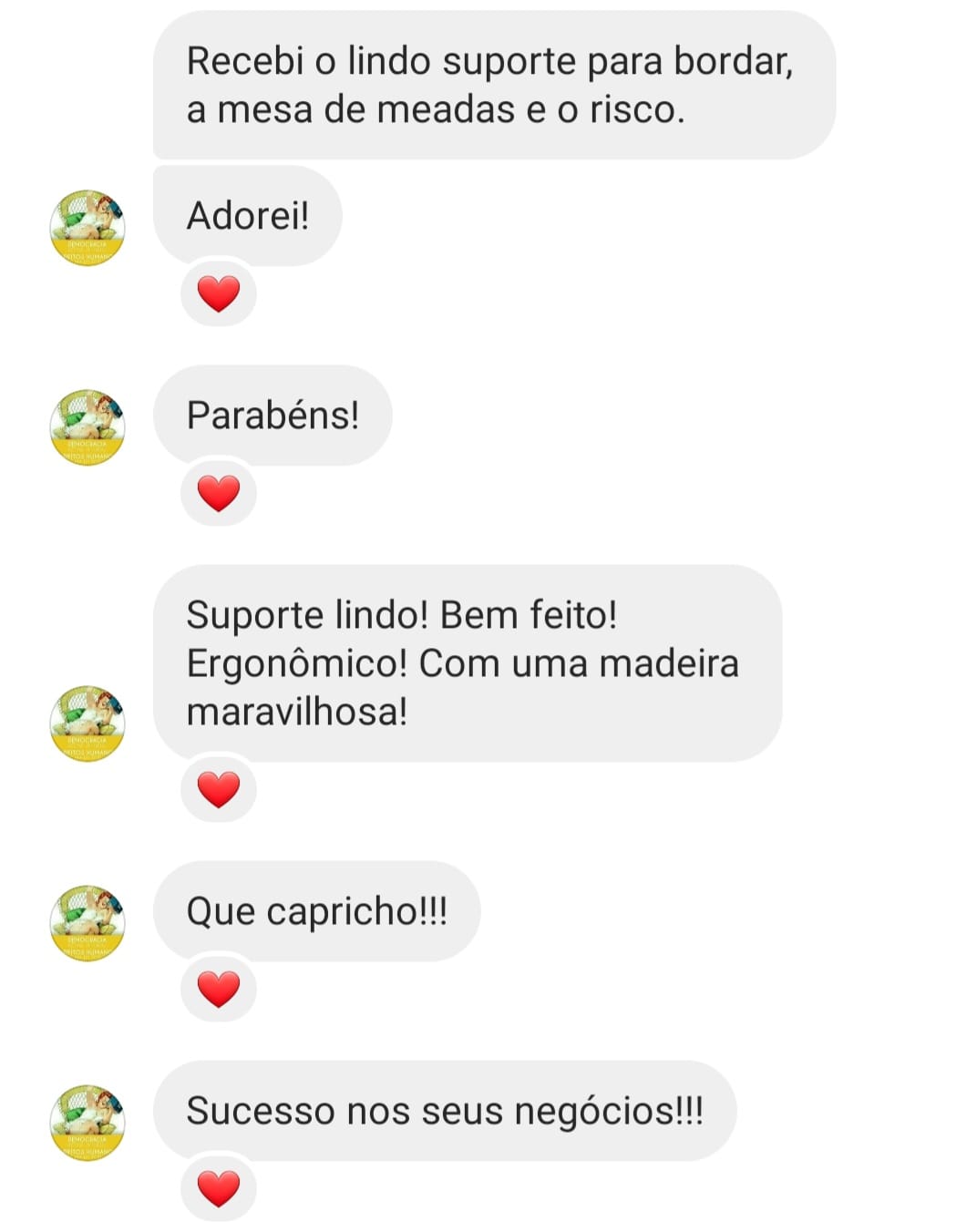967x1232 pixels.
Task: Tap the heart reaction under "Parabéns!"
Action: 219,494
